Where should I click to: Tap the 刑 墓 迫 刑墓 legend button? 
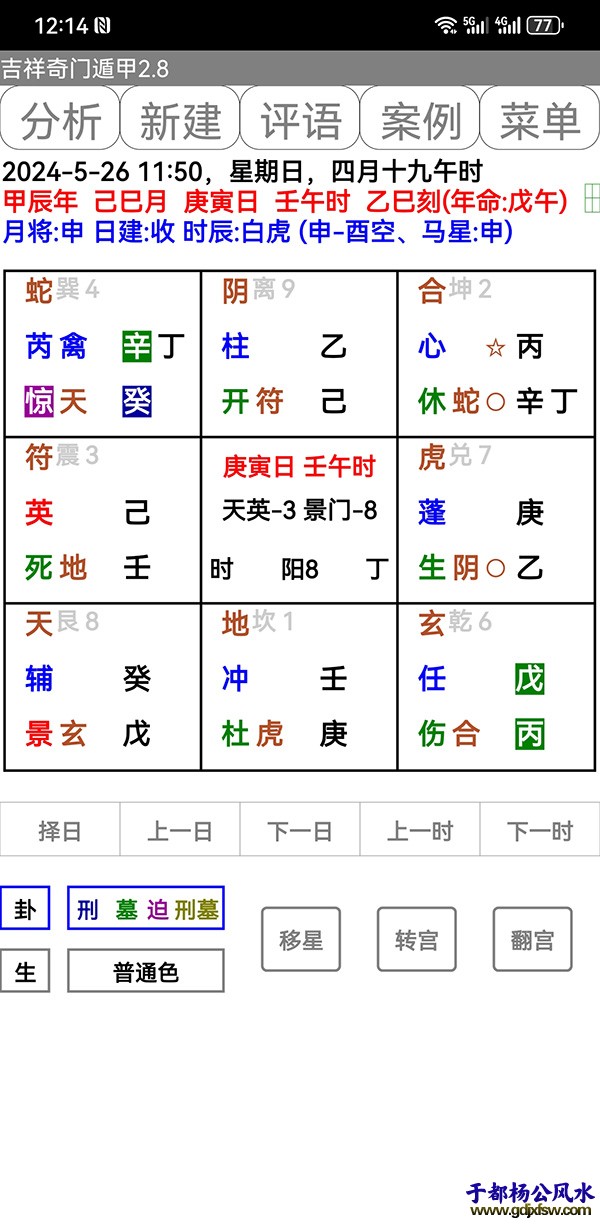point(146,909)
